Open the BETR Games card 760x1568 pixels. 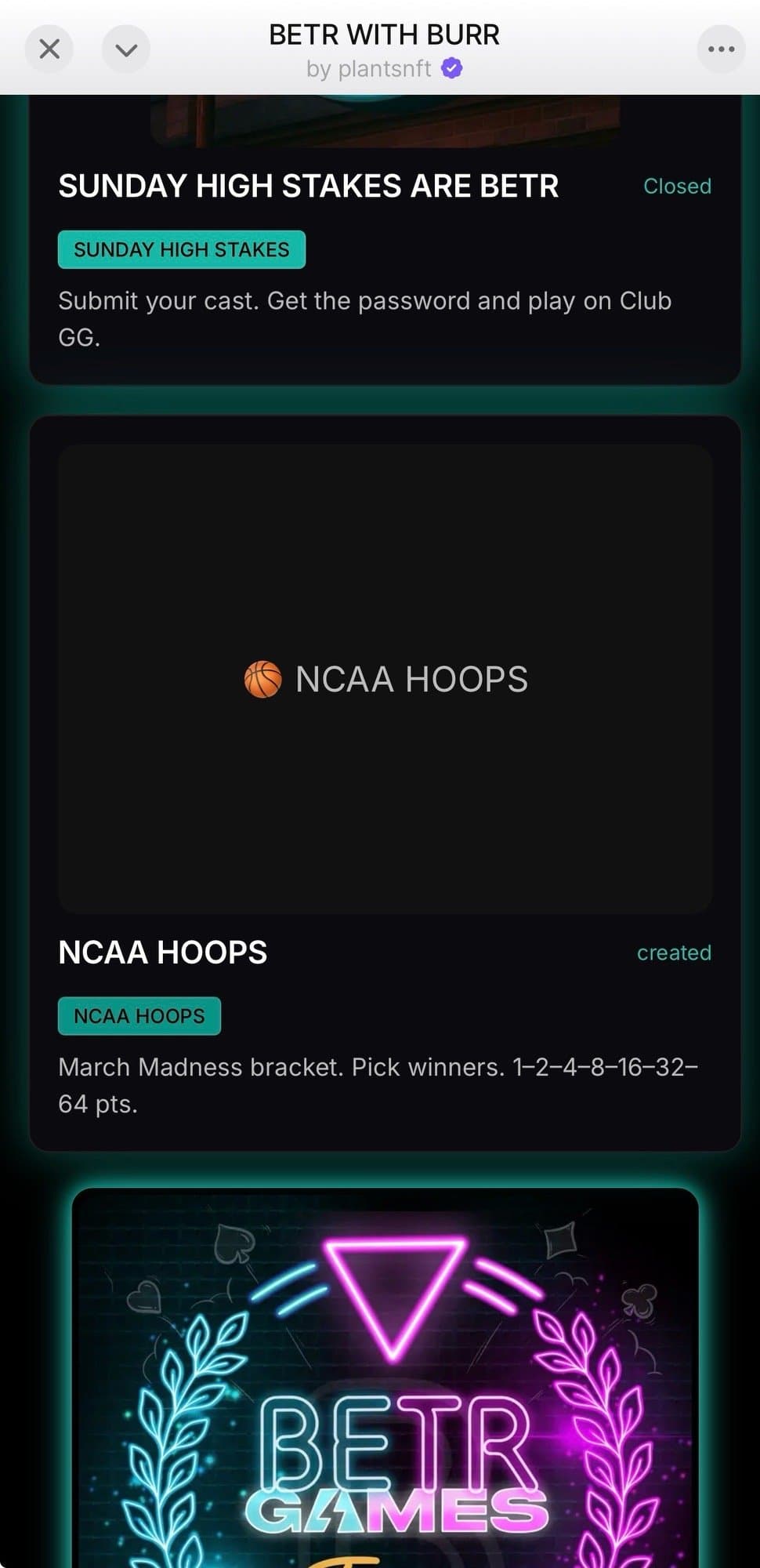click(x=385, y=1380)
